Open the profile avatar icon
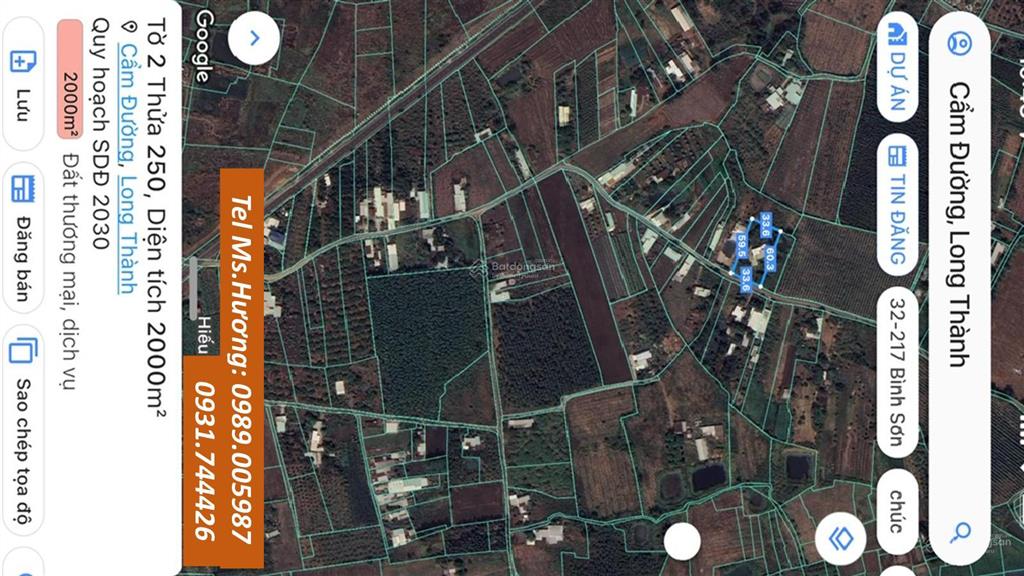1024x576 pixels. pyautogui.click(x=960, y=44)
